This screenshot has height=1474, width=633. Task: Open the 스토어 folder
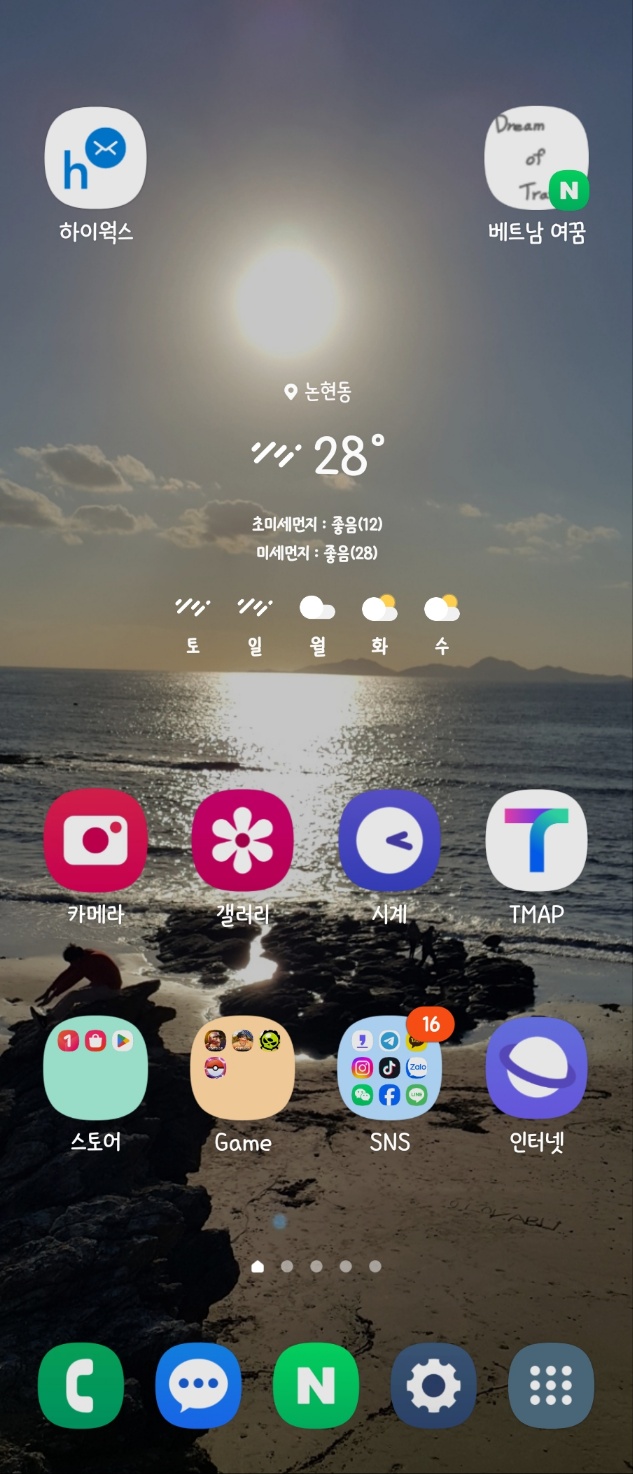(x=96, y=1068)
